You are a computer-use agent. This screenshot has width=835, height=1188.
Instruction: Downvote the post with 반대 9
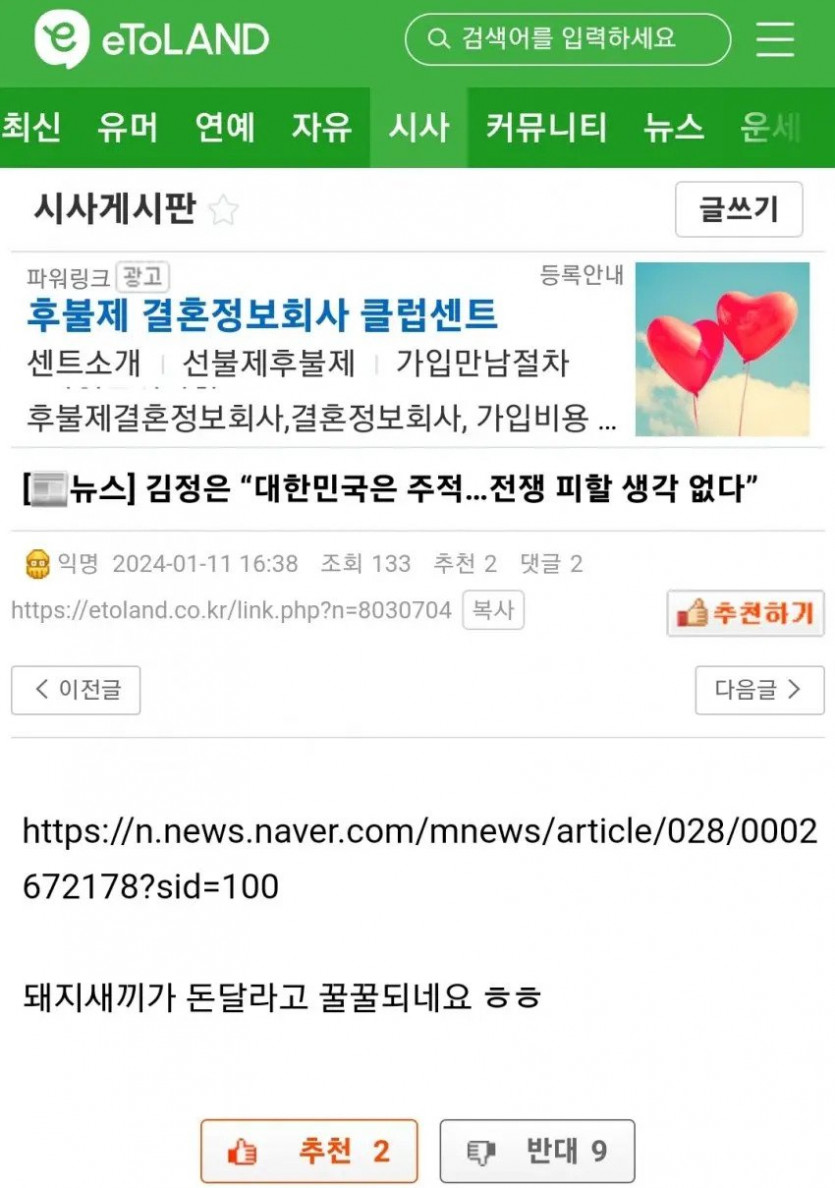pyautogui.click(x=537, y=1151)
